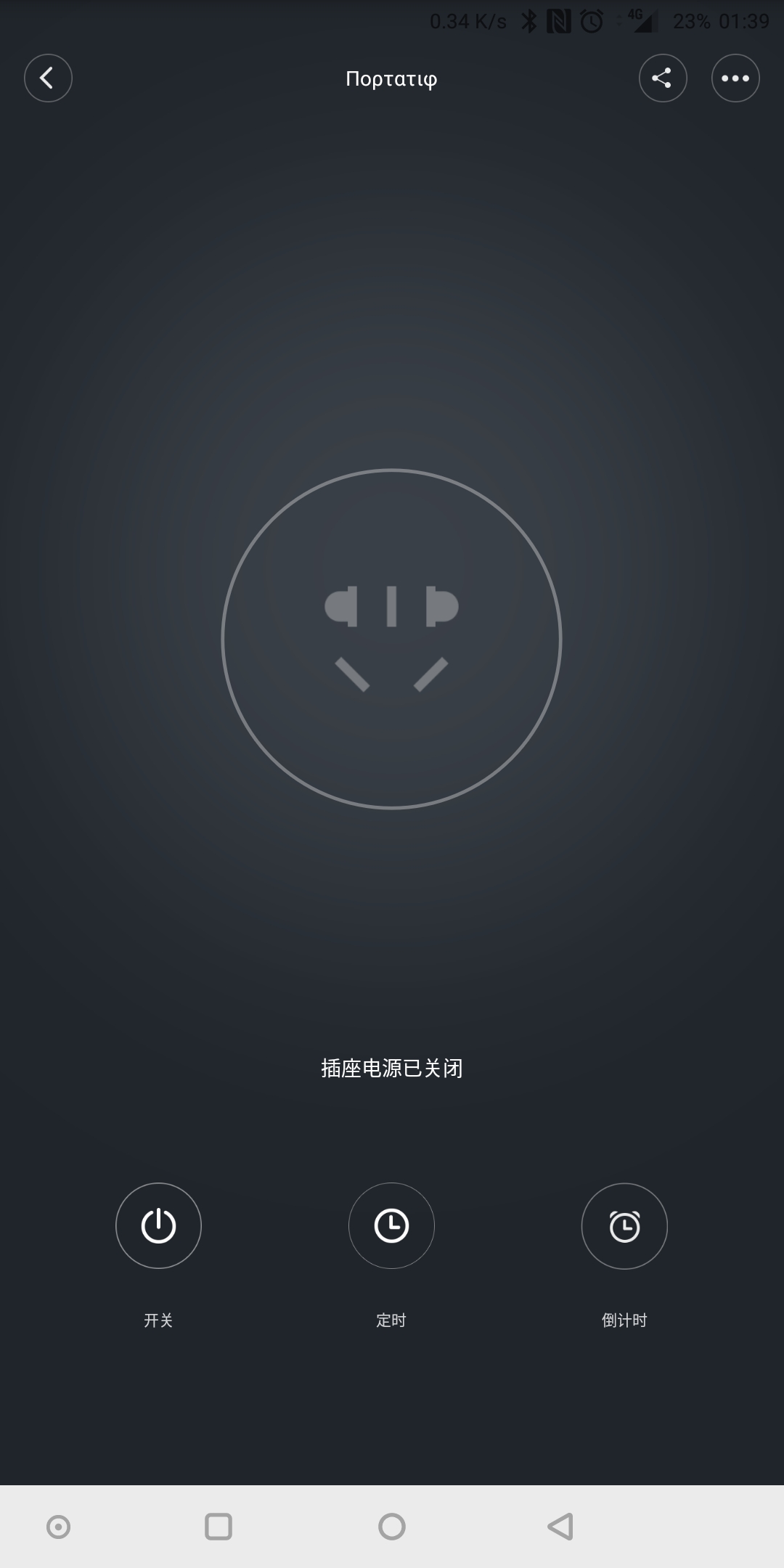Open the 倒计时 countdown timer
This screenshot has width=784, height=1568.
pos(624,1226)
